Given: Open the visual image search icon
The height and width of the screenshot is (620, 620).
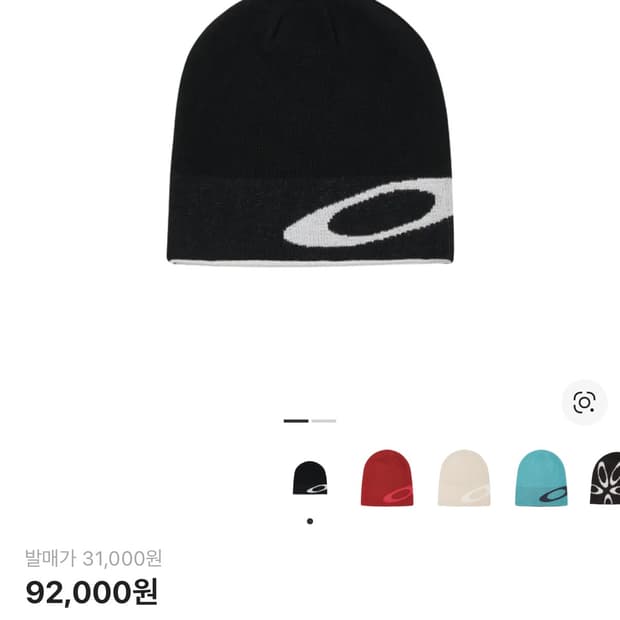Looking at the screenshot, I should click(584, 403).
